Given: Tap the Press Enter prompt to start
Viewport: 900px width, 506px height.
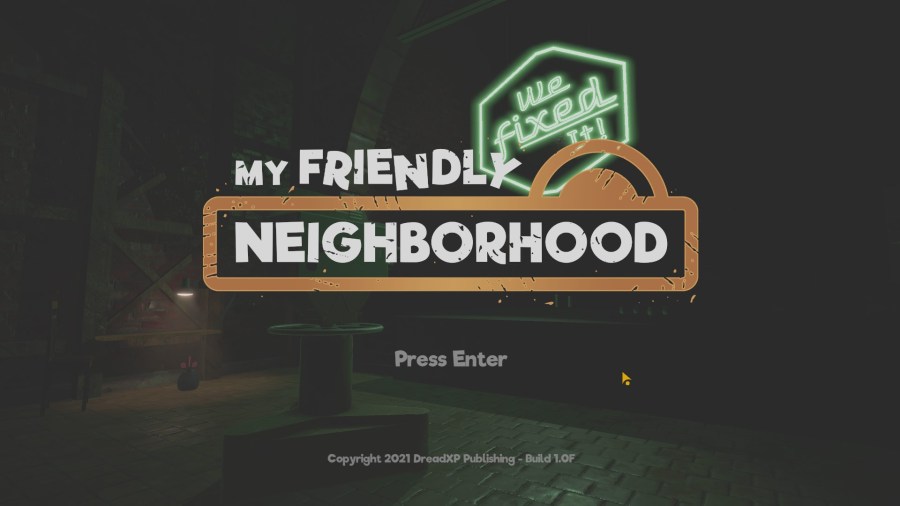Looking at the screenshot, I should tap(450, 358).
